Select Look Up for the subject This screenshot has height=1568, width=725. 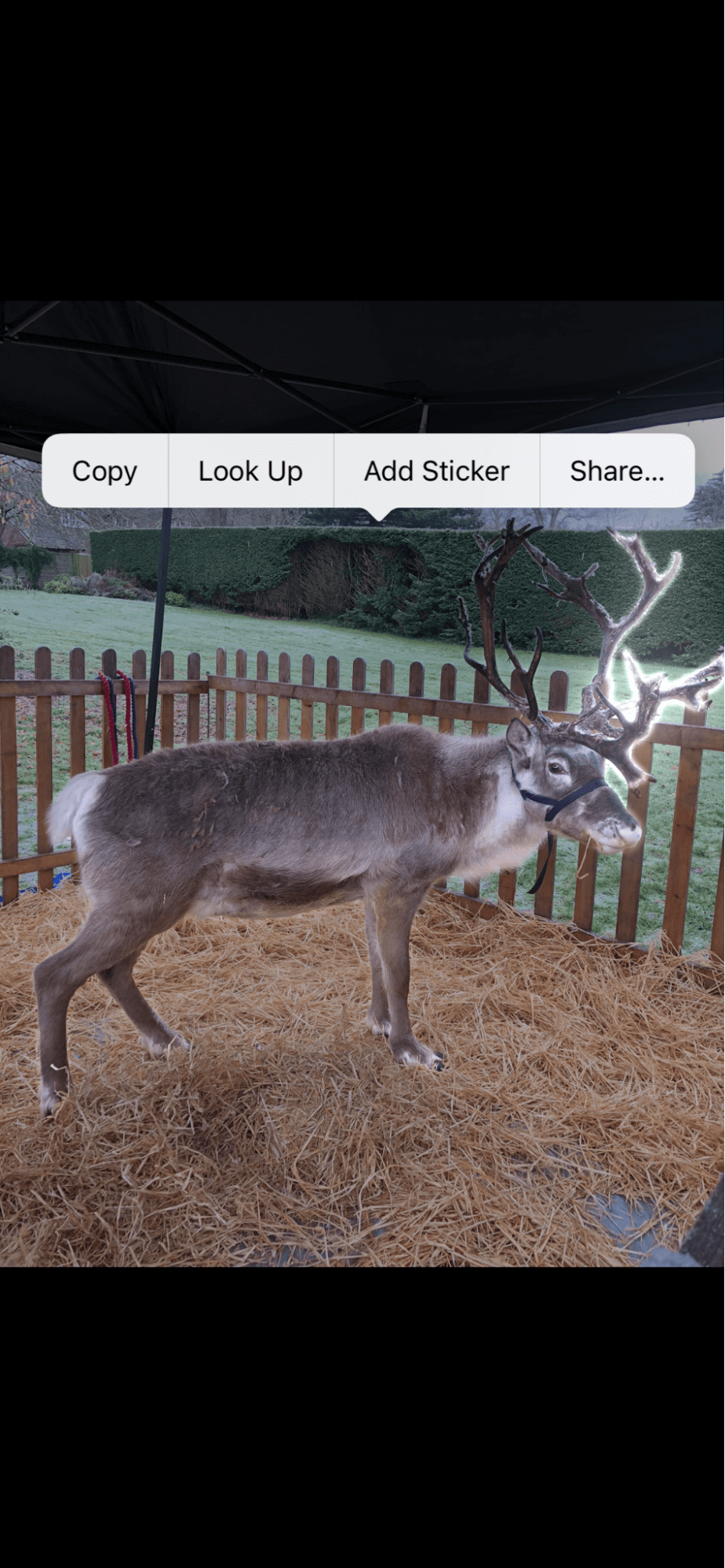click(x=250, y=471)
